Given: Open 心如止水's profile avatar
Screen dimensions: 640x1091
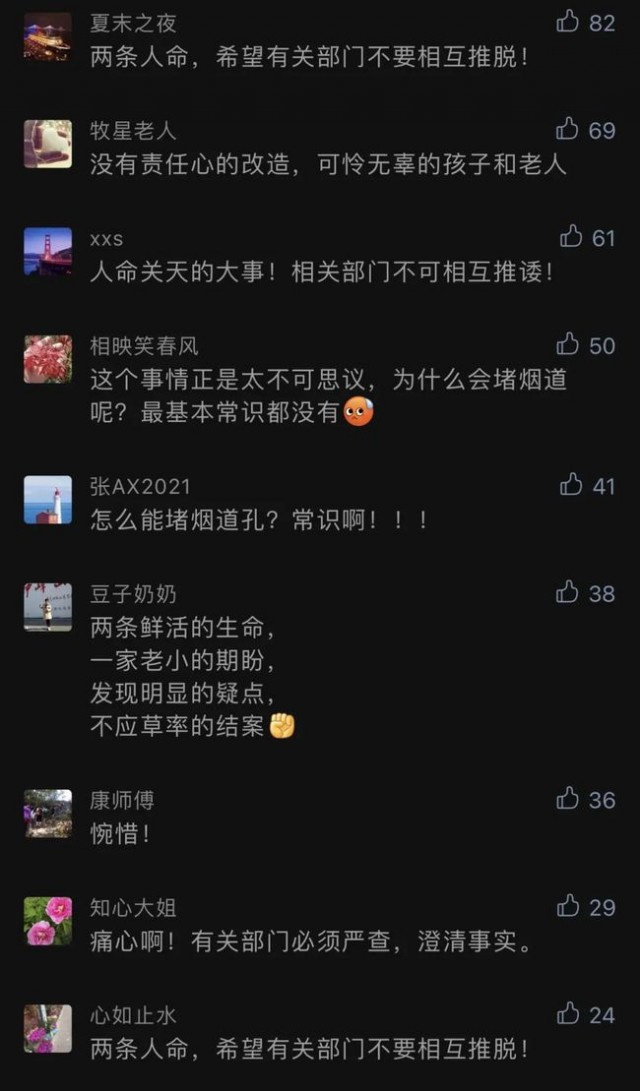Looking at the screenshot, I should click(x=48, y=1029).
